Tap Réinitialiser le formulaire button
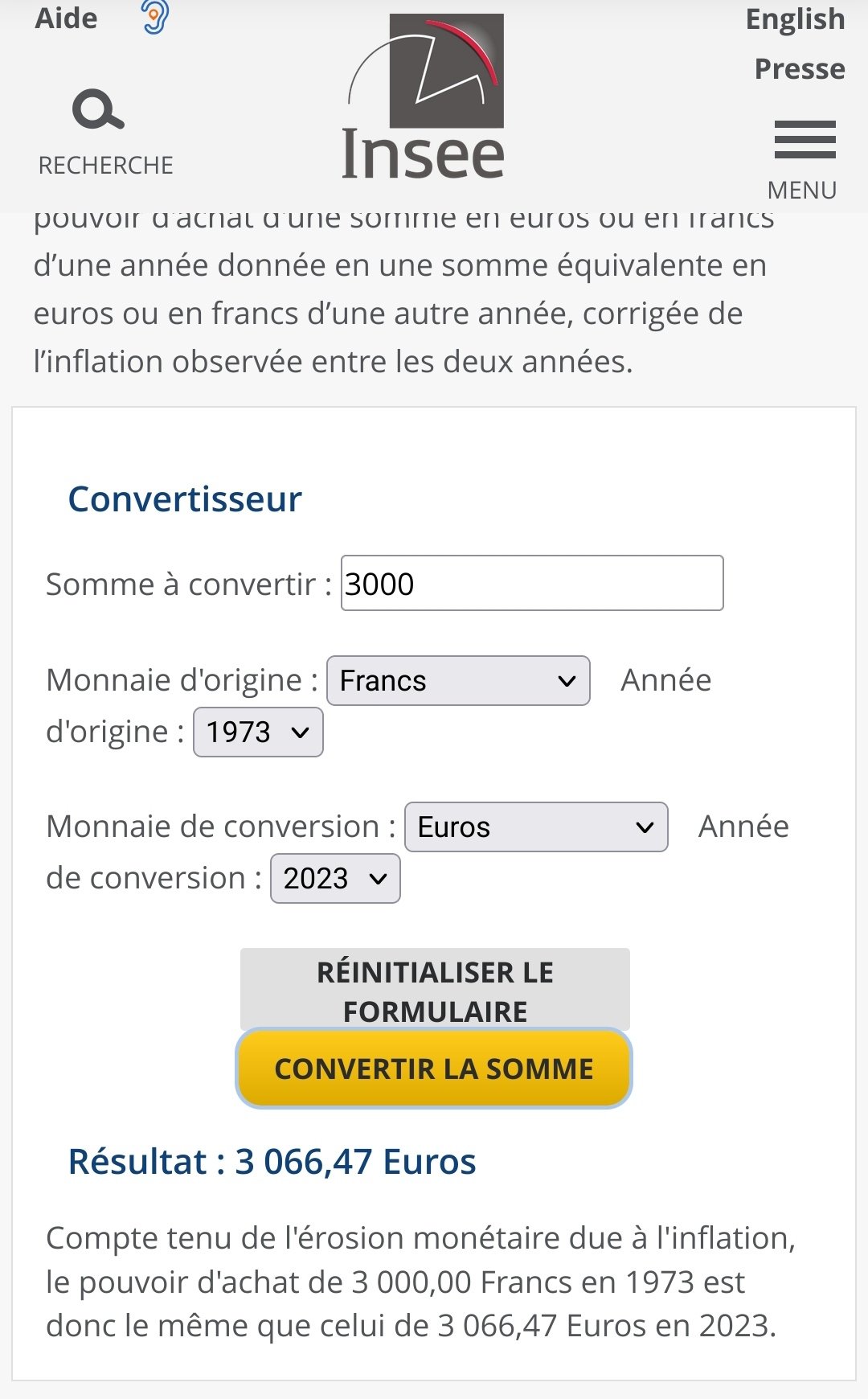 tap(435, 990)
